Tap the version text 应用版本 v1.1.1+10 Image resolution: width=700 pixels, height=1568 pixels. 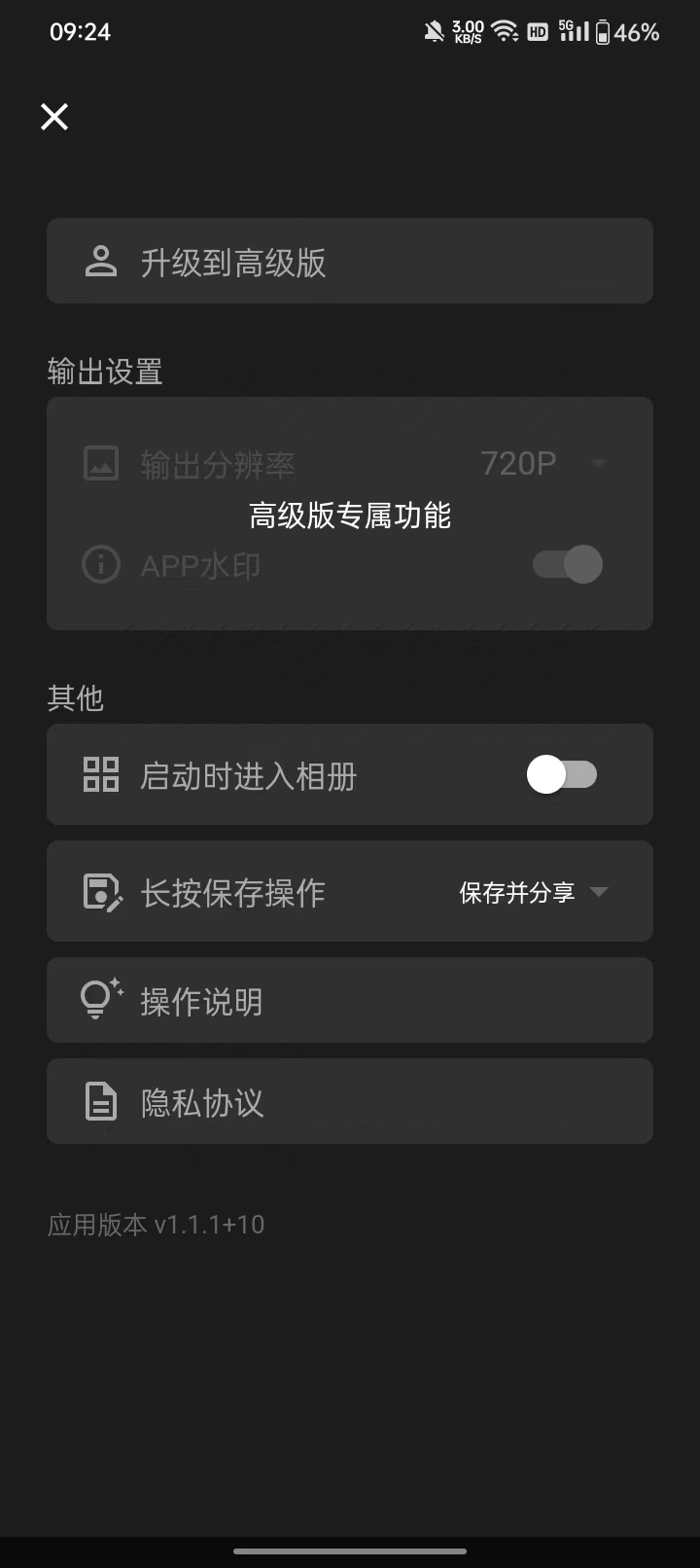157,1224
